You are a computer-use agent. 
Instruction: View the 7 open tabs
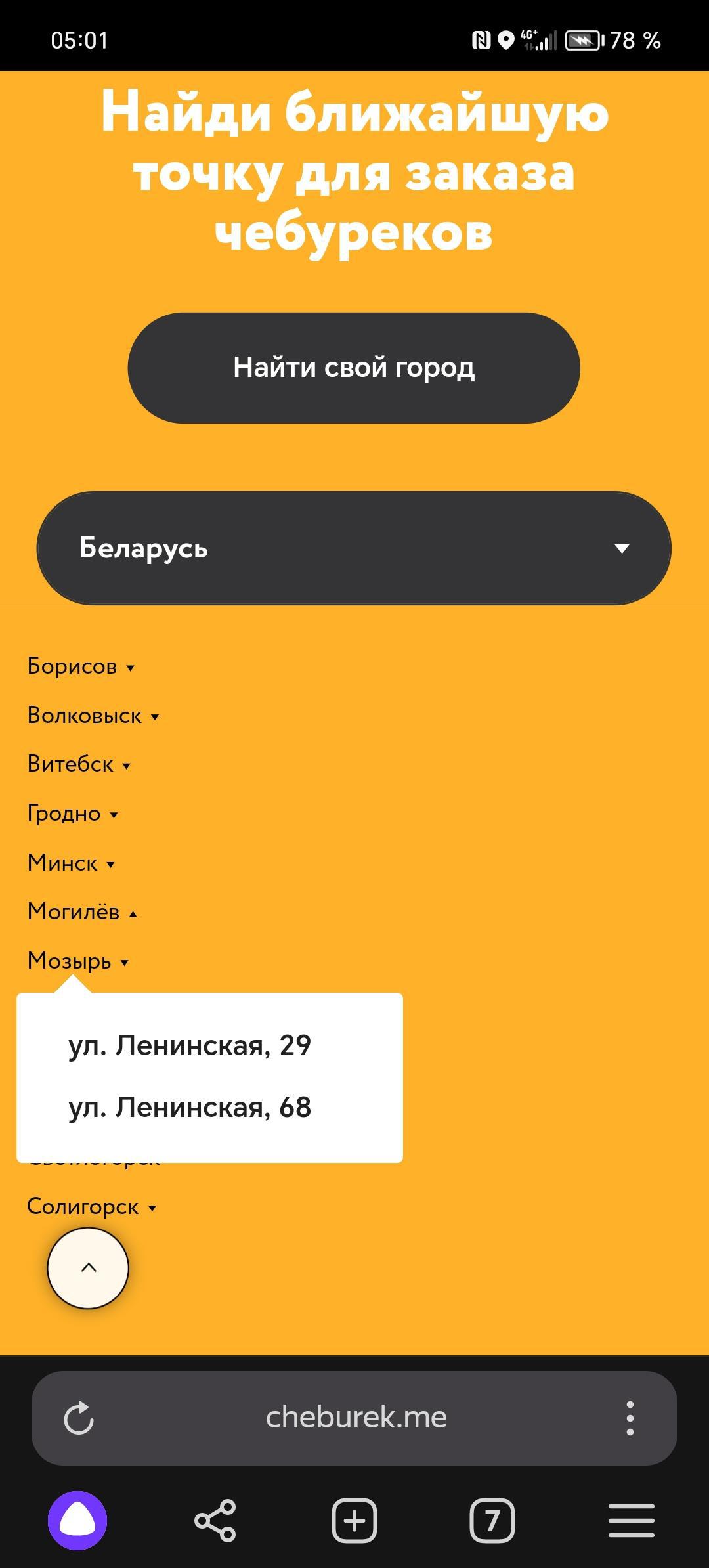pos(492,1520)
